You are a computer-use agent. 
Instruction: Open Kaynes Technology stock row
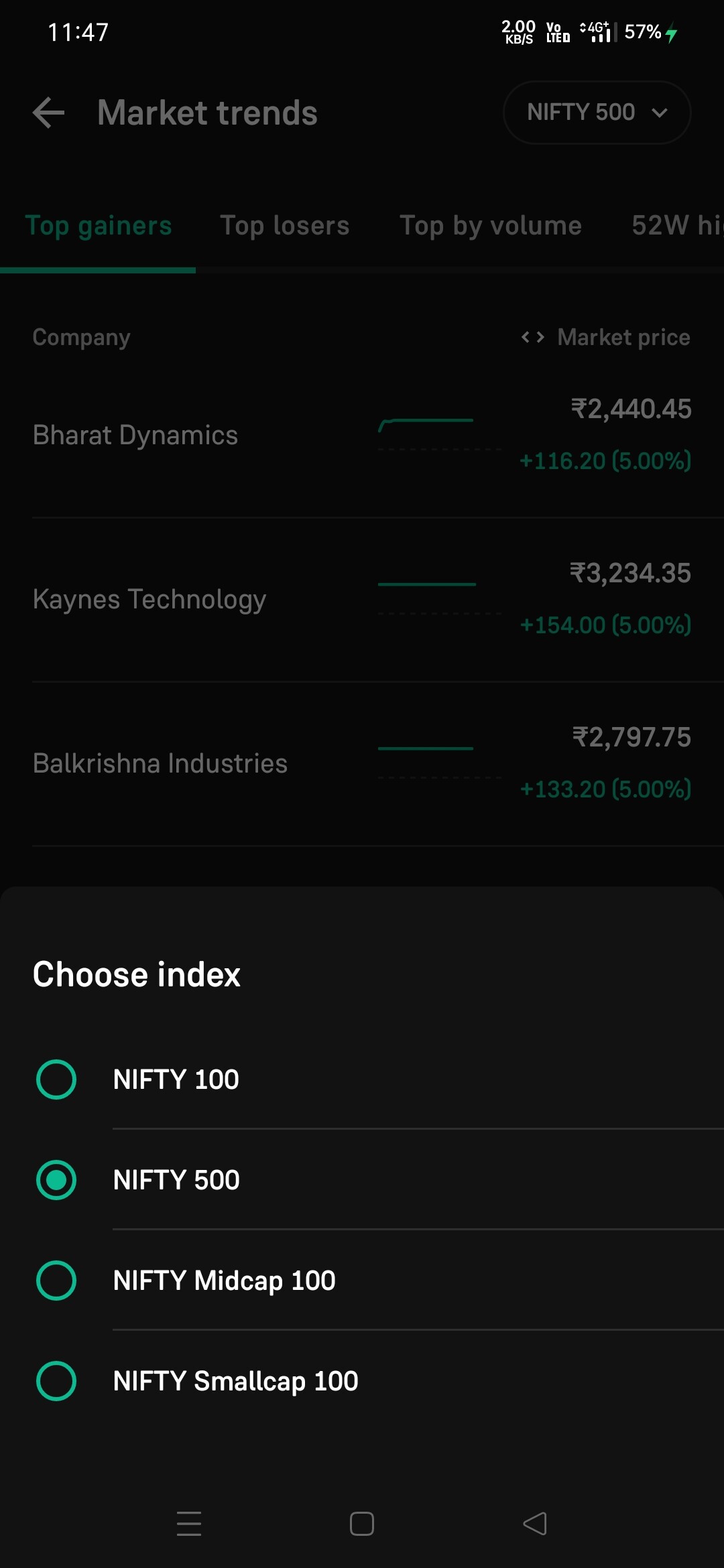[362, 599]
